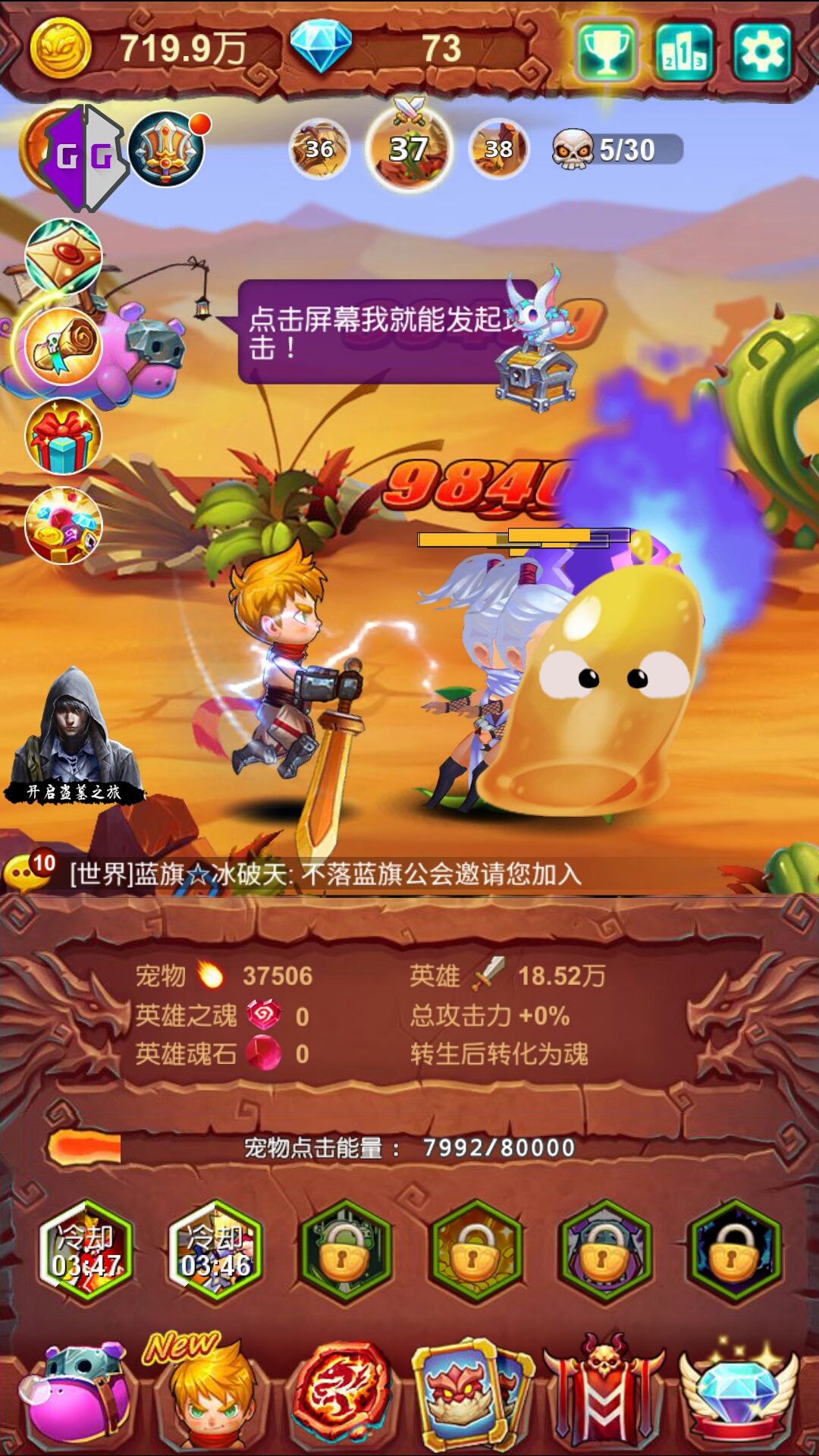
Task: Open the trident emblem with red dot
Action: (x=167, y=149)
